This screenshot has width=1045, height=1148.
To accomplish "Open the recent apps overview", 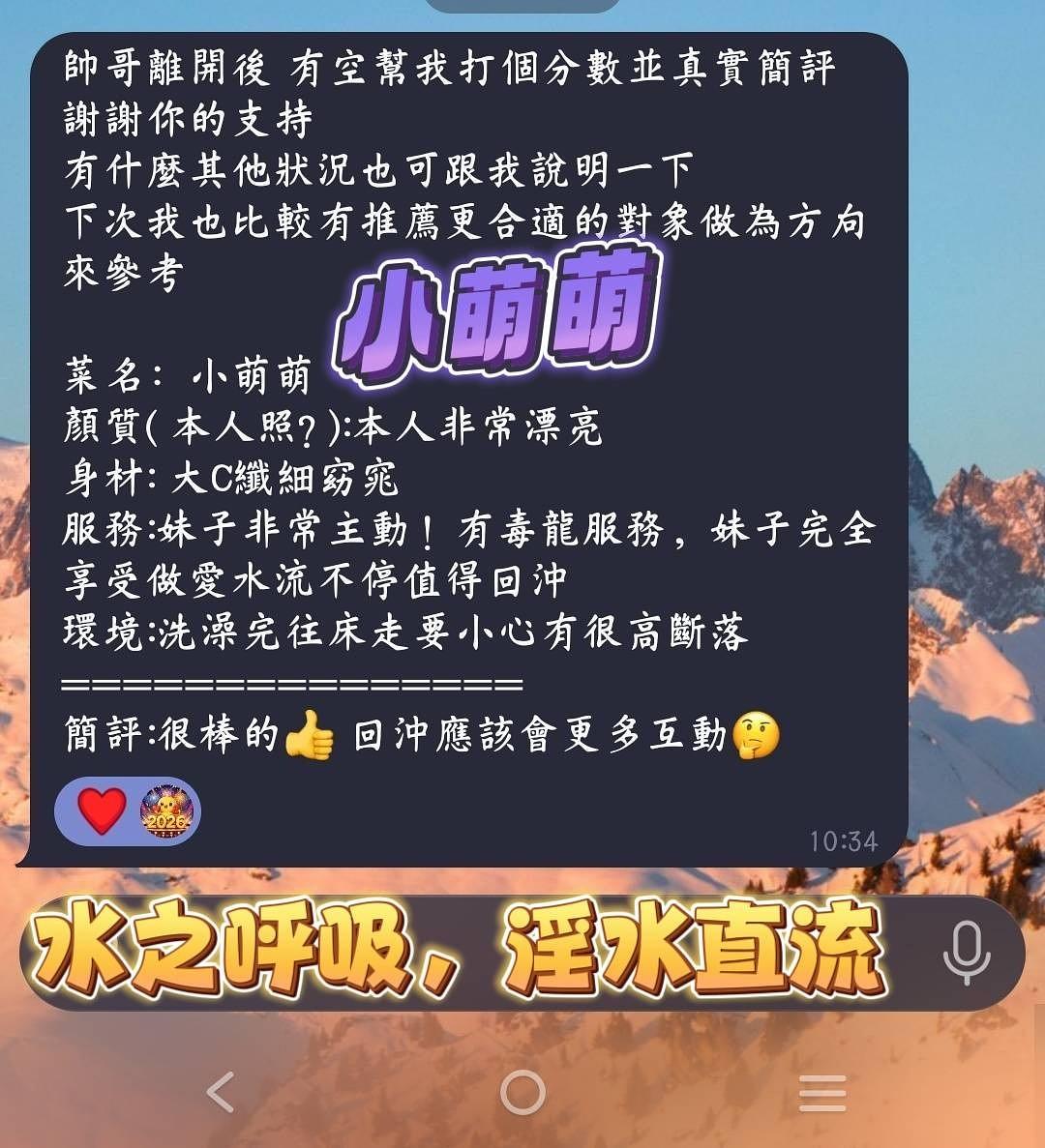I will 822,1093.
